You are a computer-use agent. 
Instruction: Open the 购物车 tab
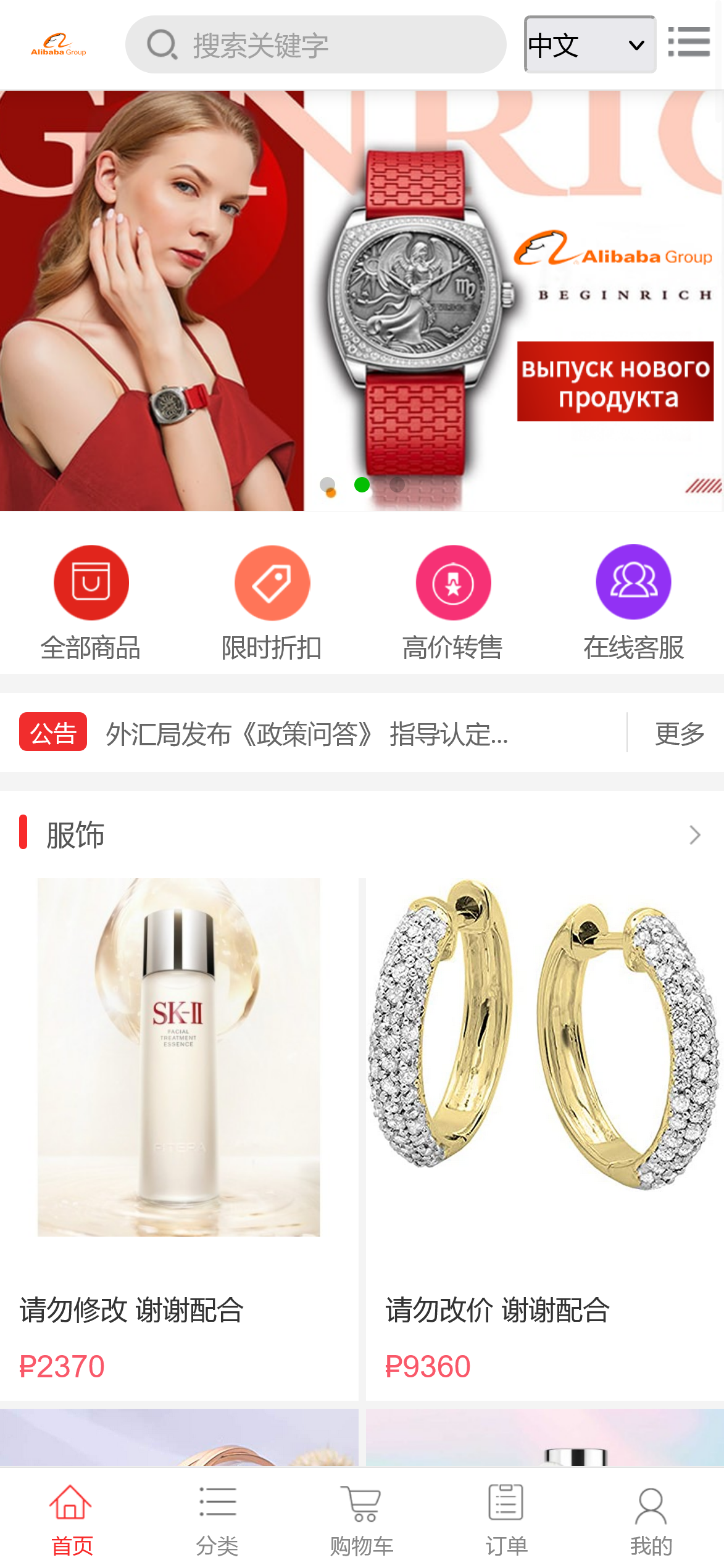click(362, 1519)
